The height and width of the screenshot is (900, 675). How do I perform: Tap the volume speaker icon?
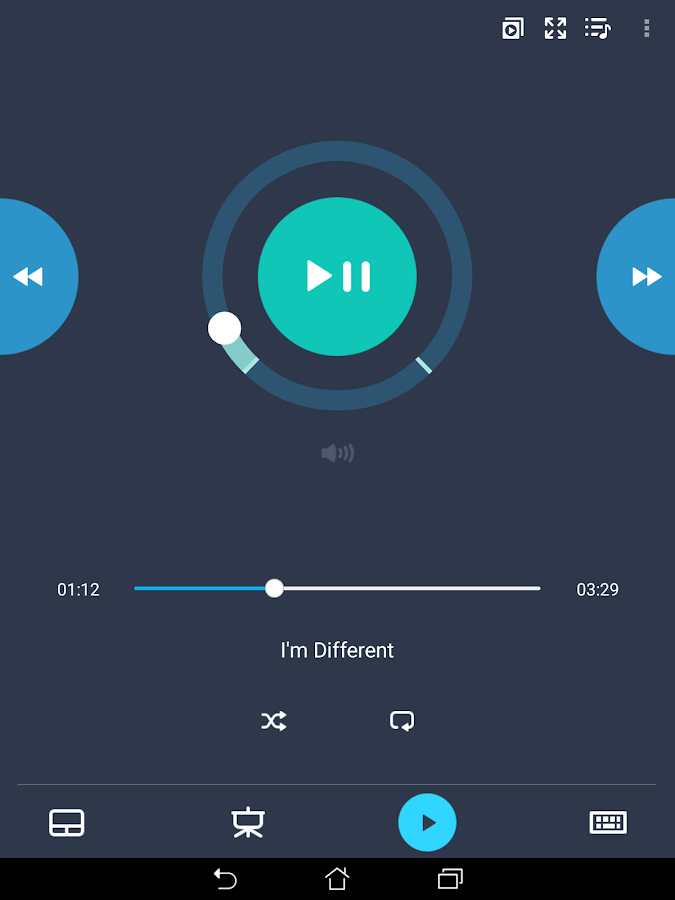click(337, 453)
